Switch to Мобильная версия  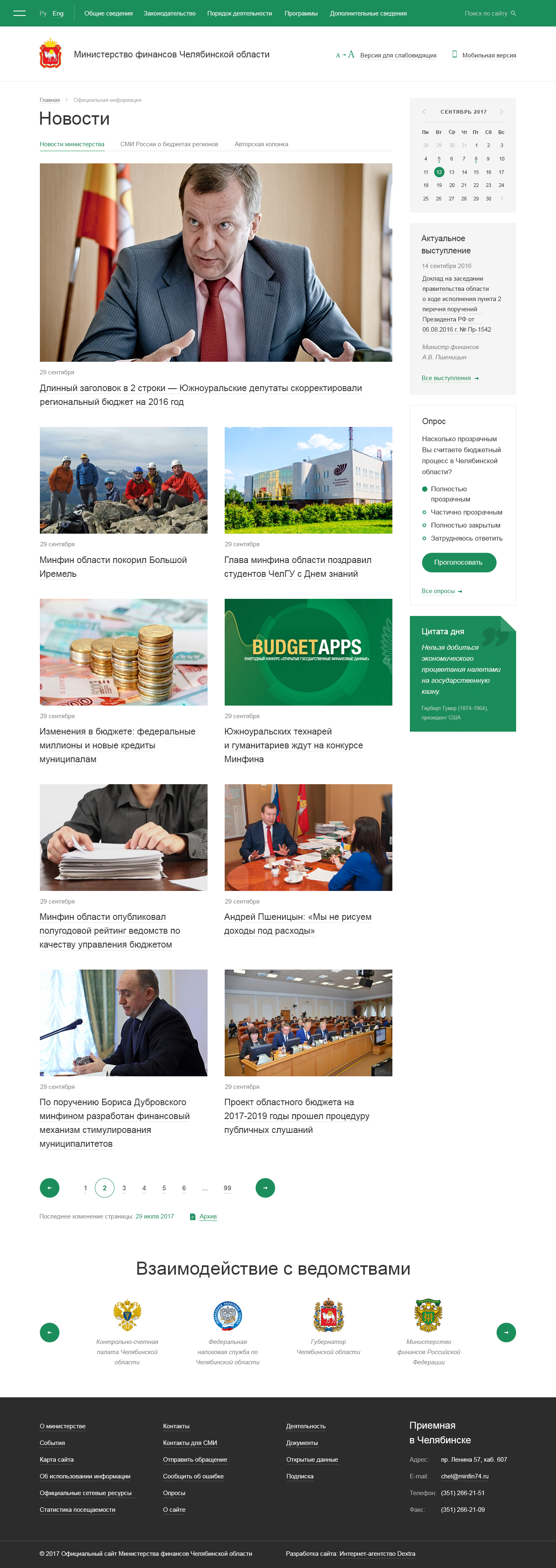tap(488, 55)
